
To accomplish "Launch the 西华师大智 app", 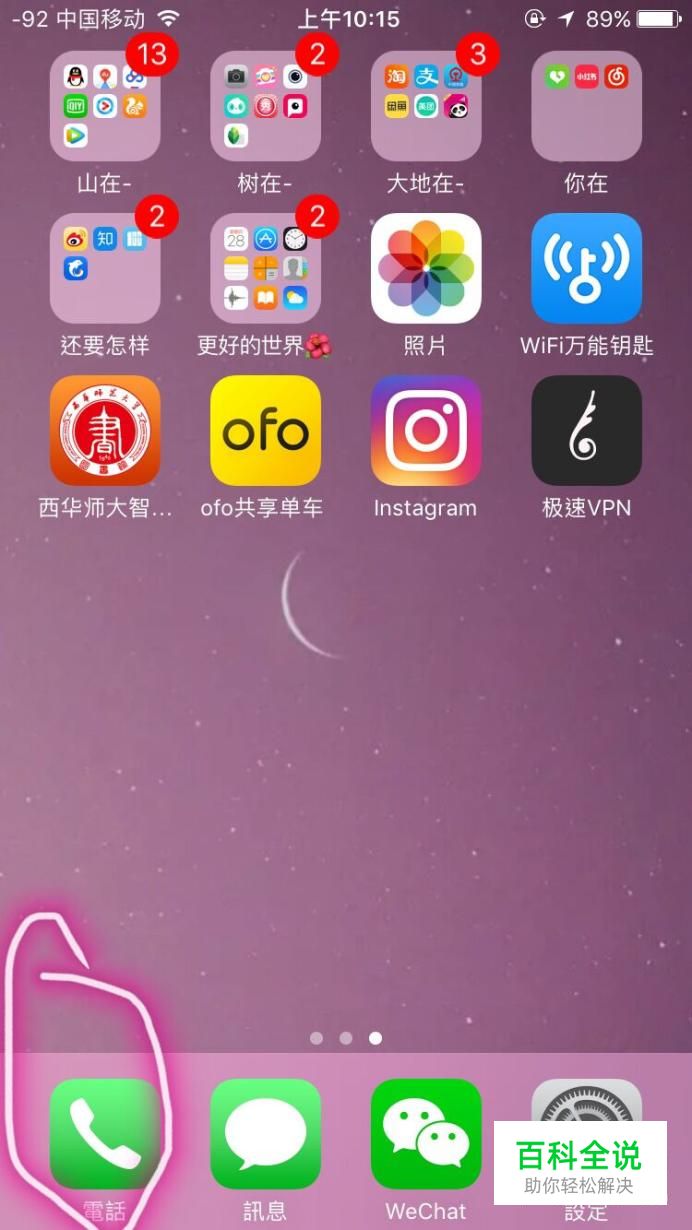I will [105, 430].
